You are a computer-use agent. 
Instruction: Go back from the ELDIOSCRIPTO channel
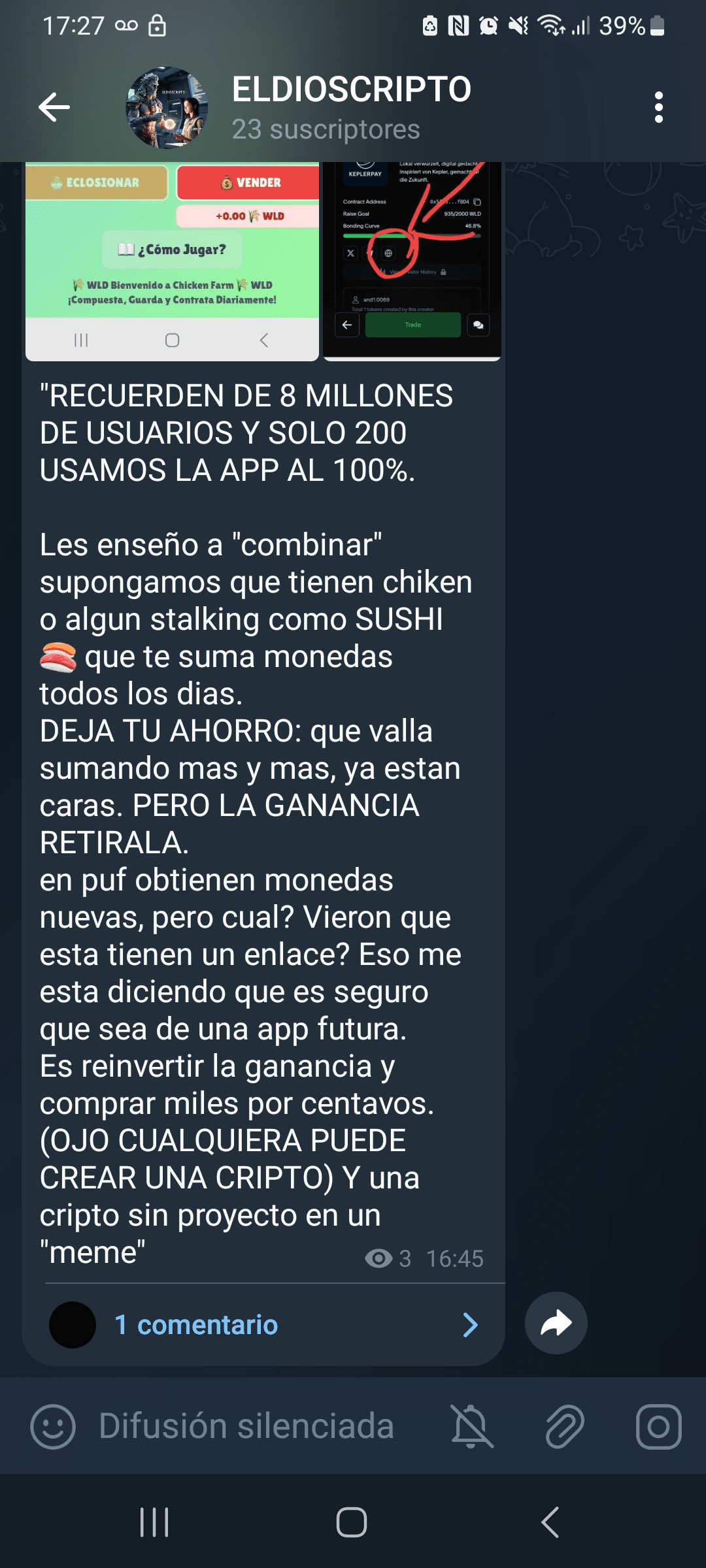54,107
